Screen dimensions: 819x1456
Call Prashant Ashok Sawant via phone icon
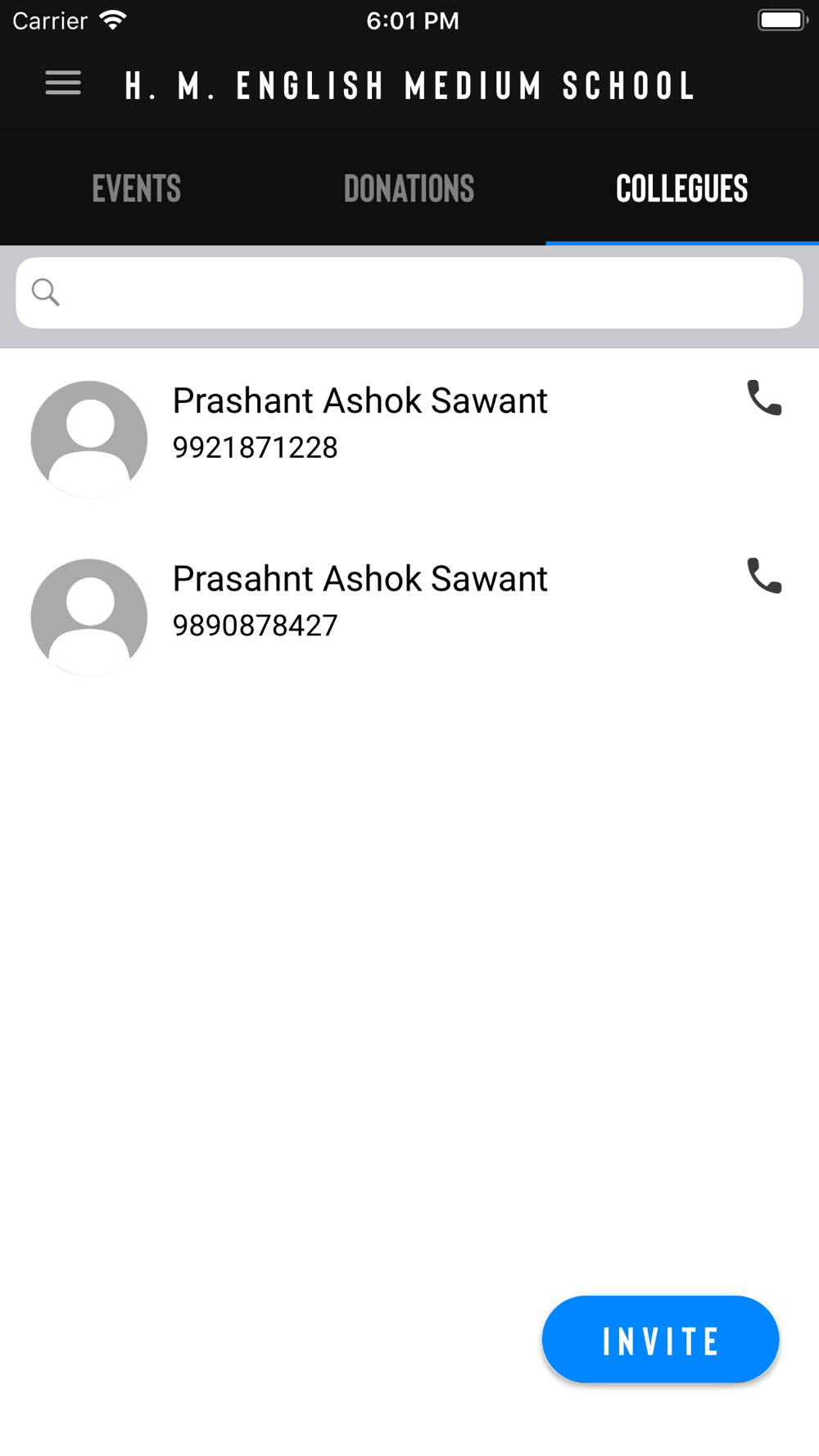[764, 398]
